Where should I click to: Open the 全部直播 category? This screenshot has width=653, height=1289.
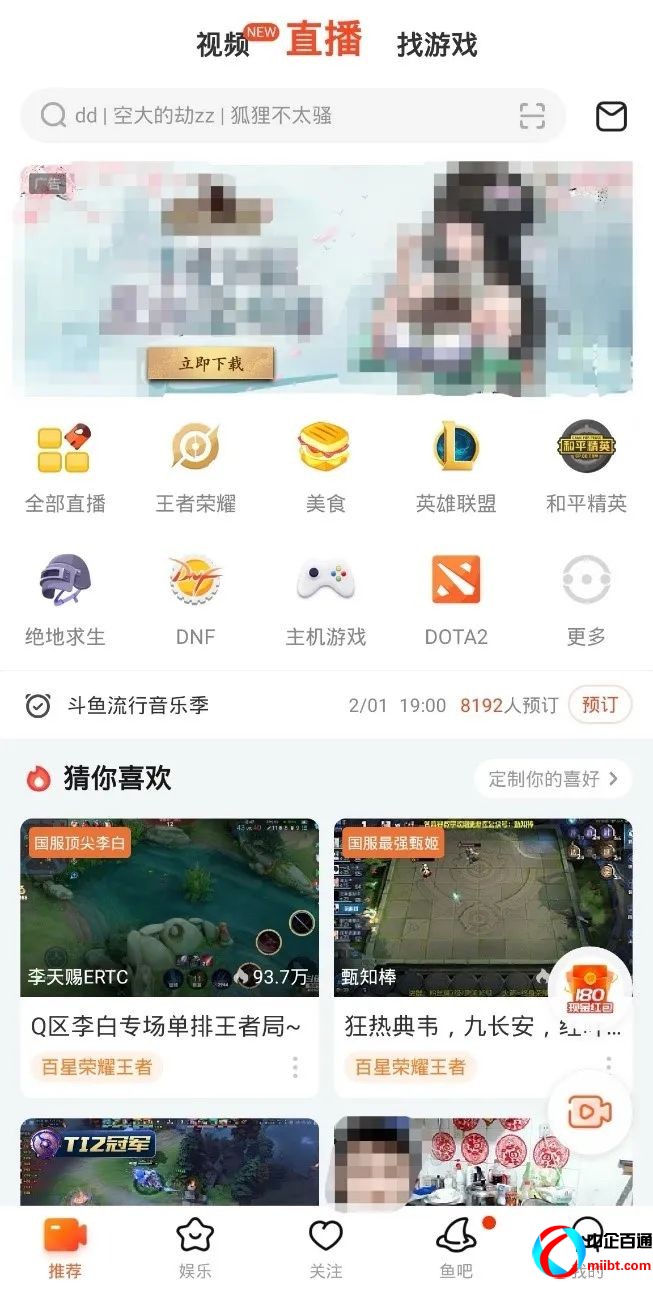(65, 467)
